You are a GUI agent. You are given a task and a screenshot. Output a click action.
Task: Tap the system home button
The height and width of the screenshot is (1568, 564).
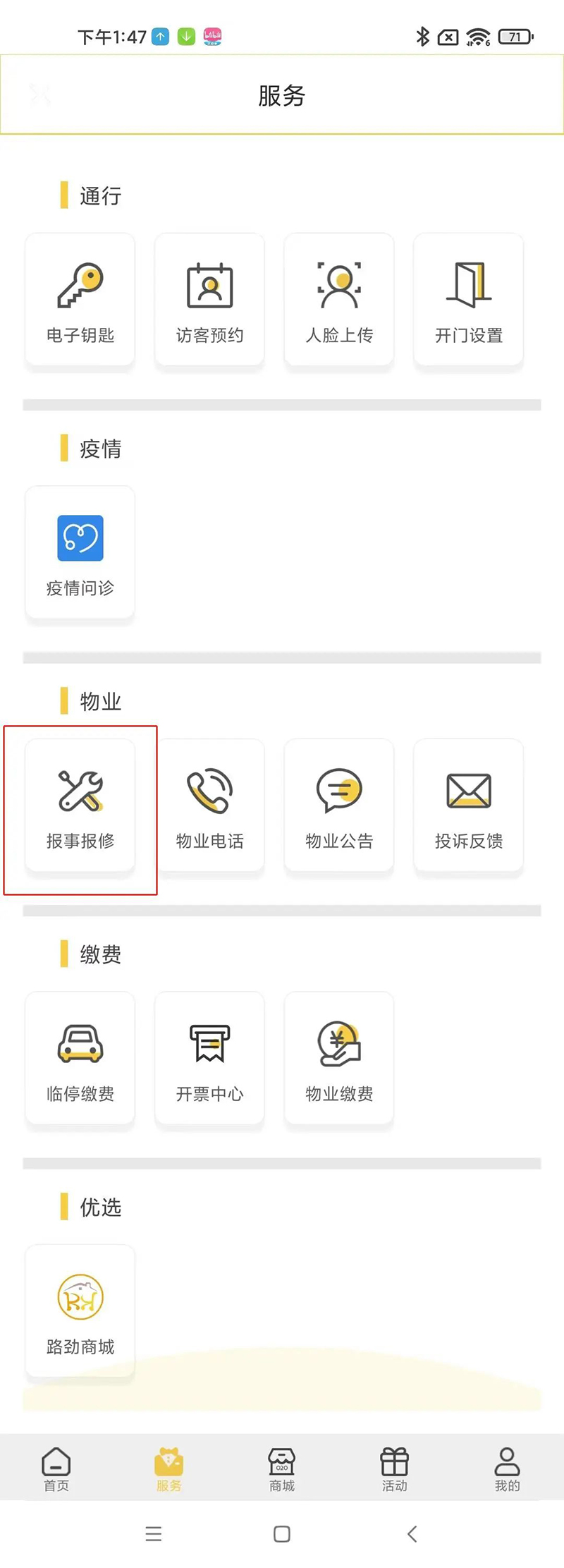(282, 1534)
